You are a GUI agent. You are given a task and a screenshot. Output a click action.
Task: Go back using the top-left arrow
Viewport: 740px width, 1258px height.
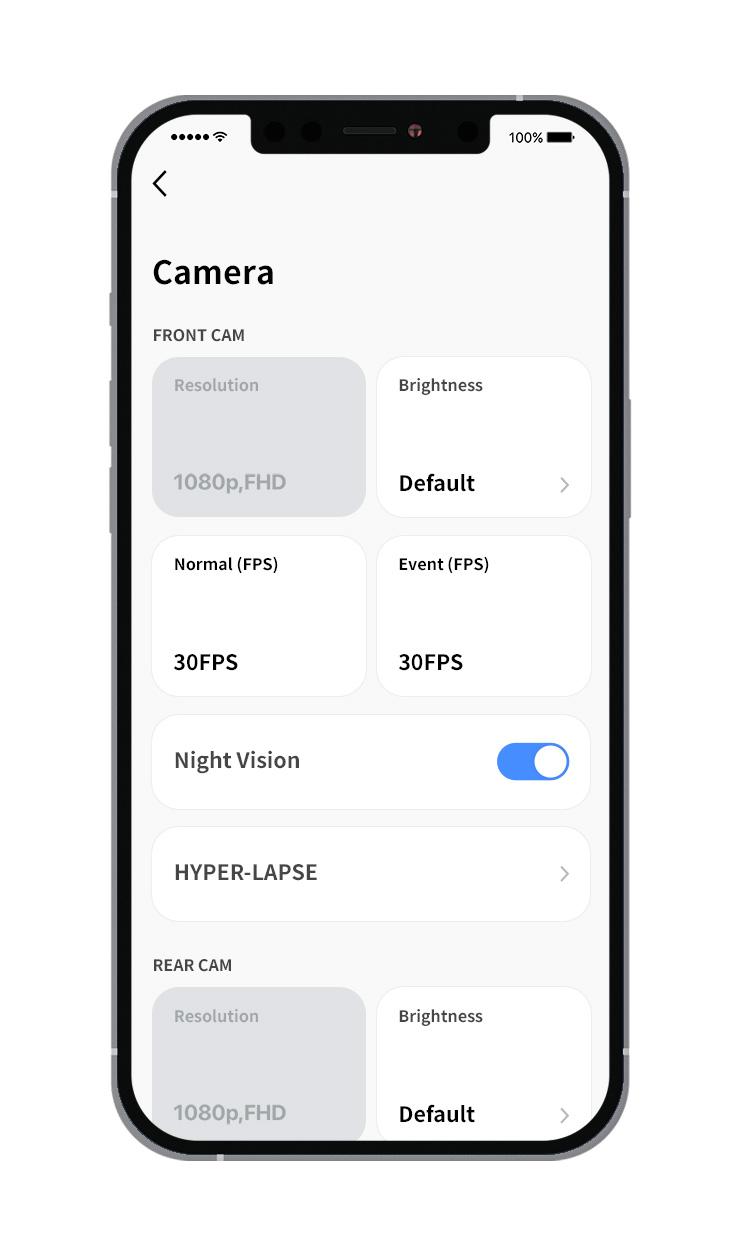[x=160, y=184]
